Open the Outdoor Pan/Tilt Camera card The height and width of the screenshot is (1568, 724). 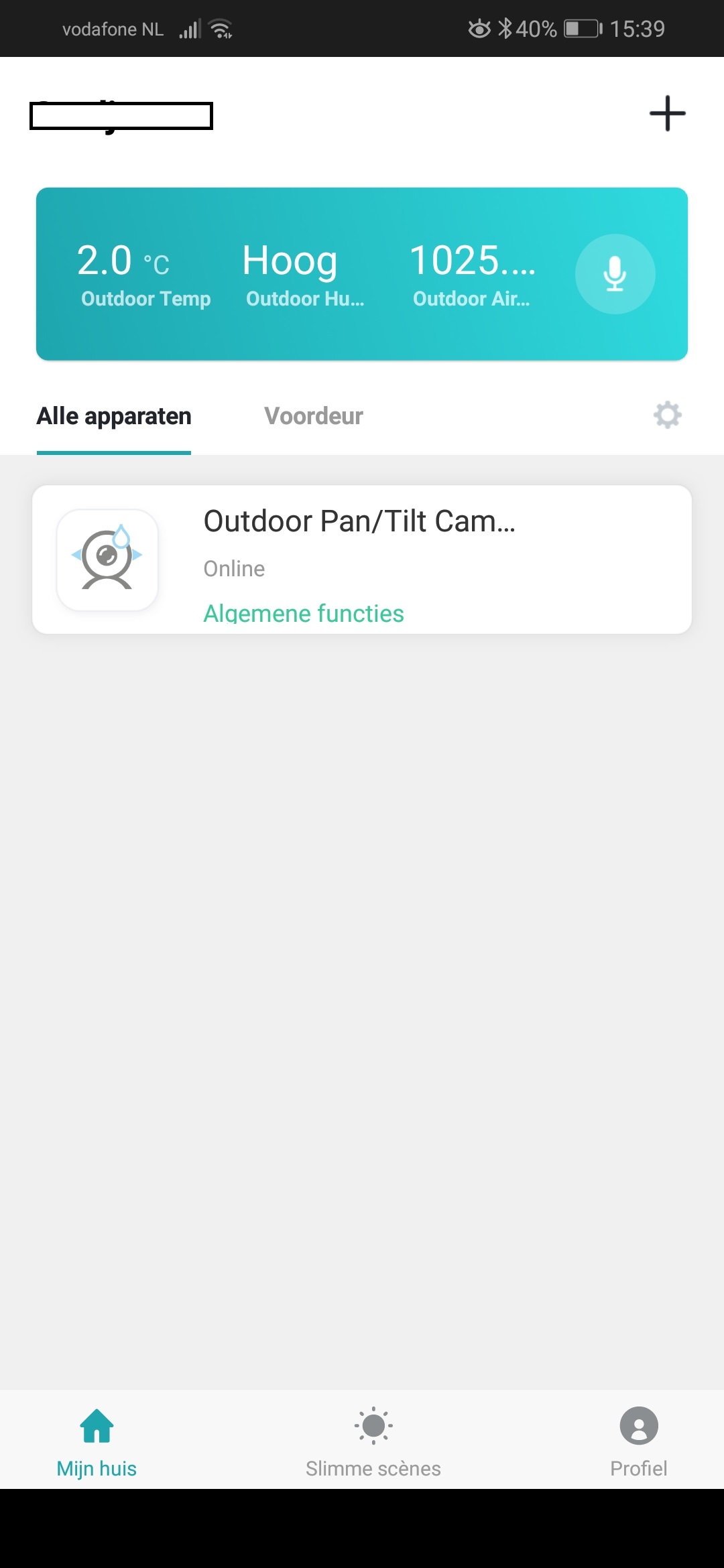(362, 560)
